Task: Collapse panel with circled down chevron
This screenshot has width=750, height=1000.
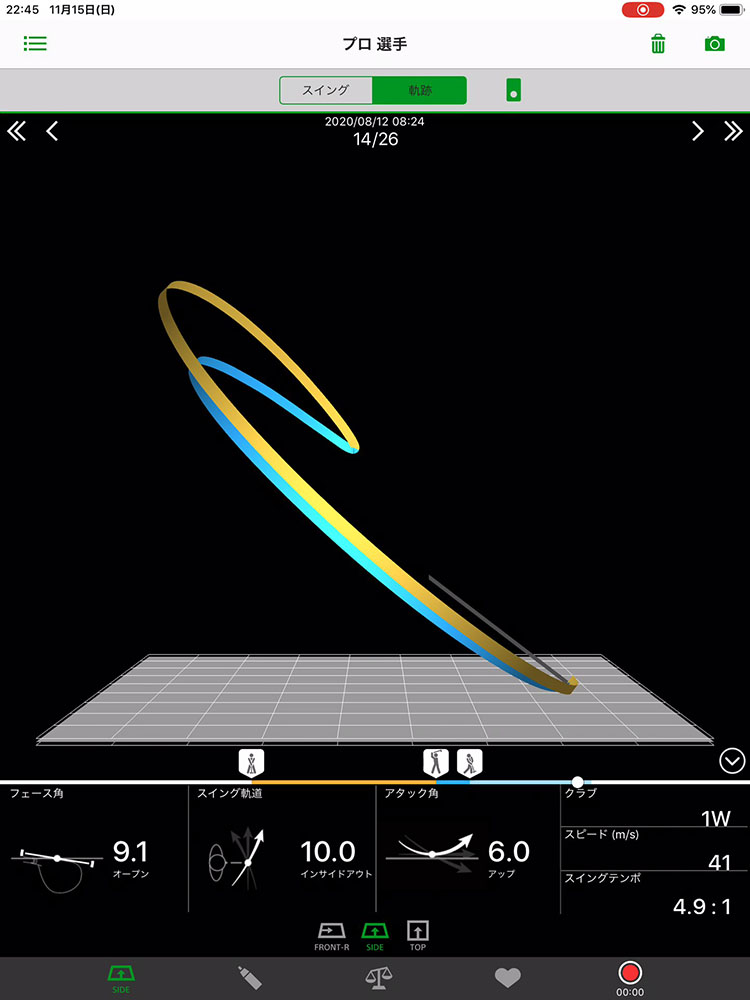Action: [732, 761]
